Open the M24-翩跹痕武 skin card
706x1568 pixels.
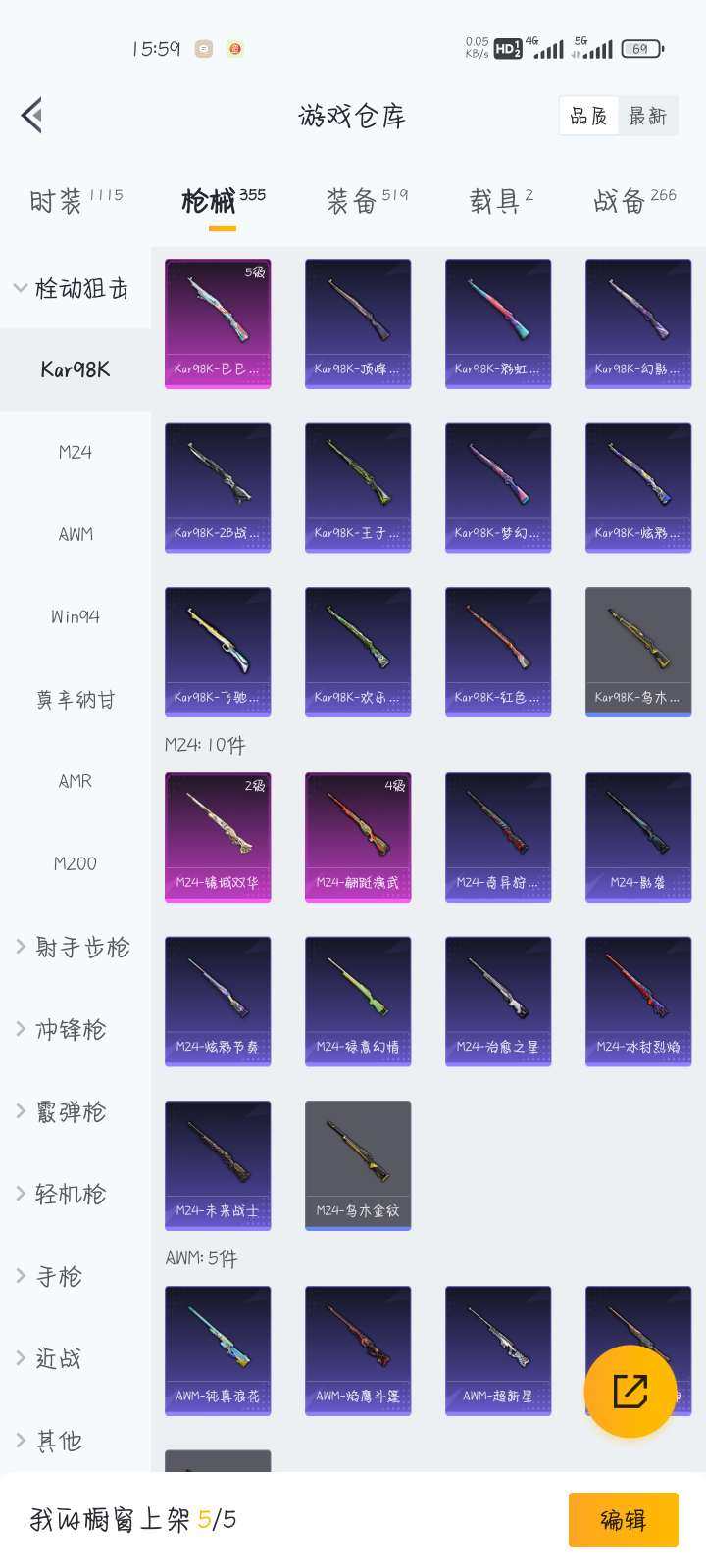coord(358,837)
